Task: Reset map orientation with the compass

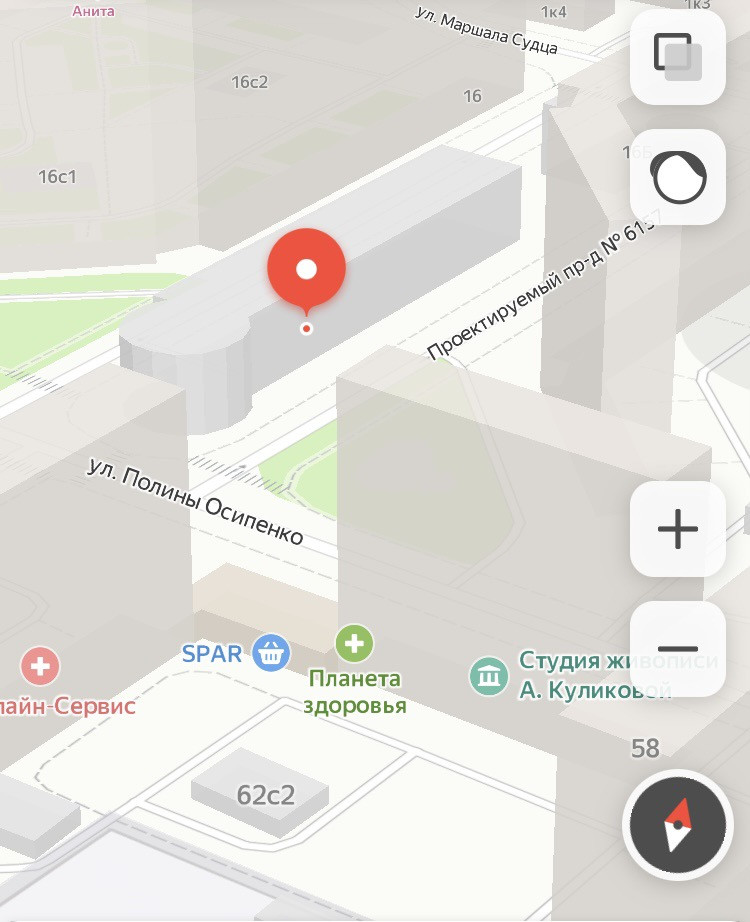Action: pos(677,826)
